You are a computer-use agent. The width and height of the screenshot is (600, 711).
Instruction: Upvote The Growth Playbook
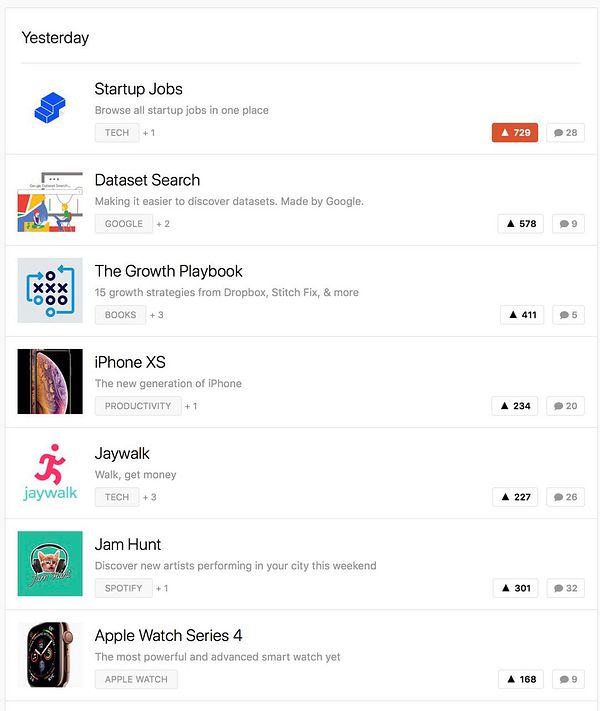click(x=522, y=315)
